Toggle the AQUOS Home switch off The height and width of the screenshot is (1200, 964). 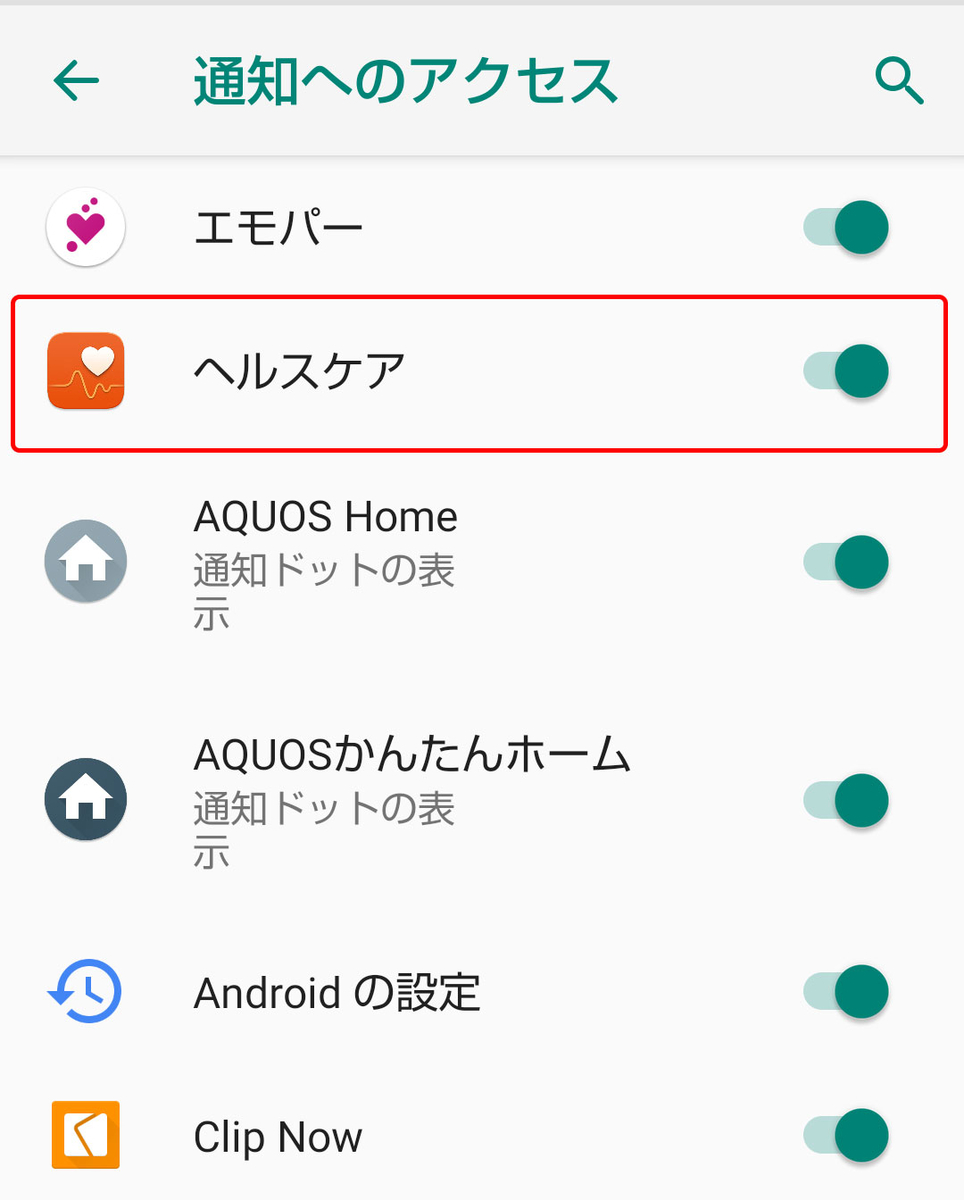(848, 562)
